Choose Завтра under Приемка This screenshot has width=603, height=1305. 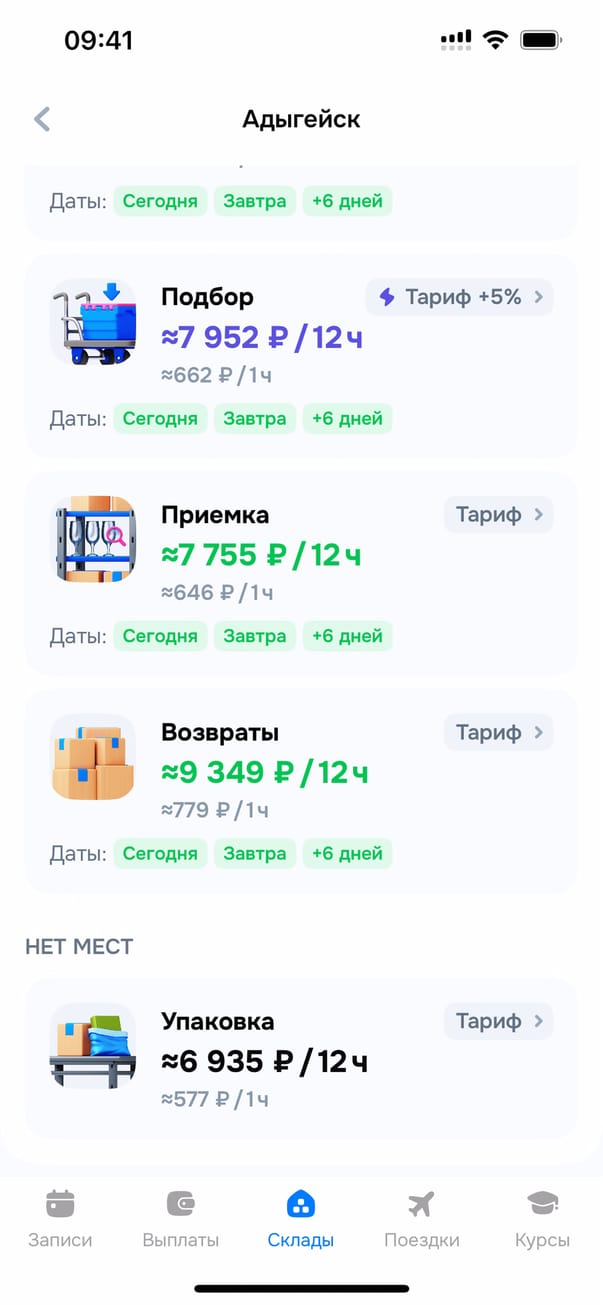click(254, 636)
